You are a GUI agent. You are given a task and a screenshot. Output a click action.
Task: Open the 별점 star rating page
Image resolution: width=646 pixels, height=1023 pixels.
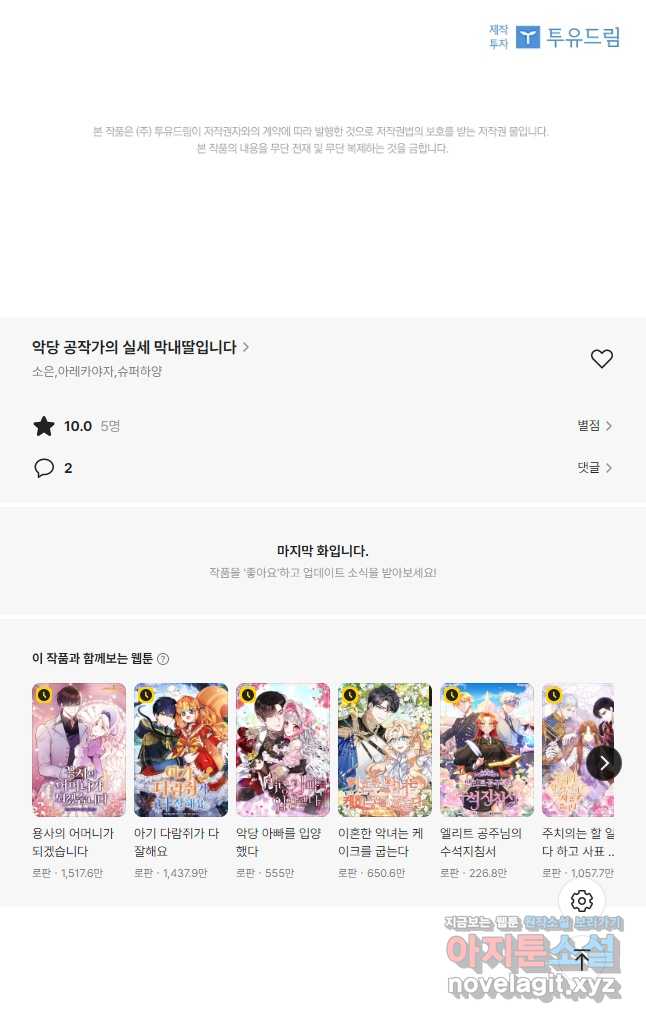pos(594,426)
